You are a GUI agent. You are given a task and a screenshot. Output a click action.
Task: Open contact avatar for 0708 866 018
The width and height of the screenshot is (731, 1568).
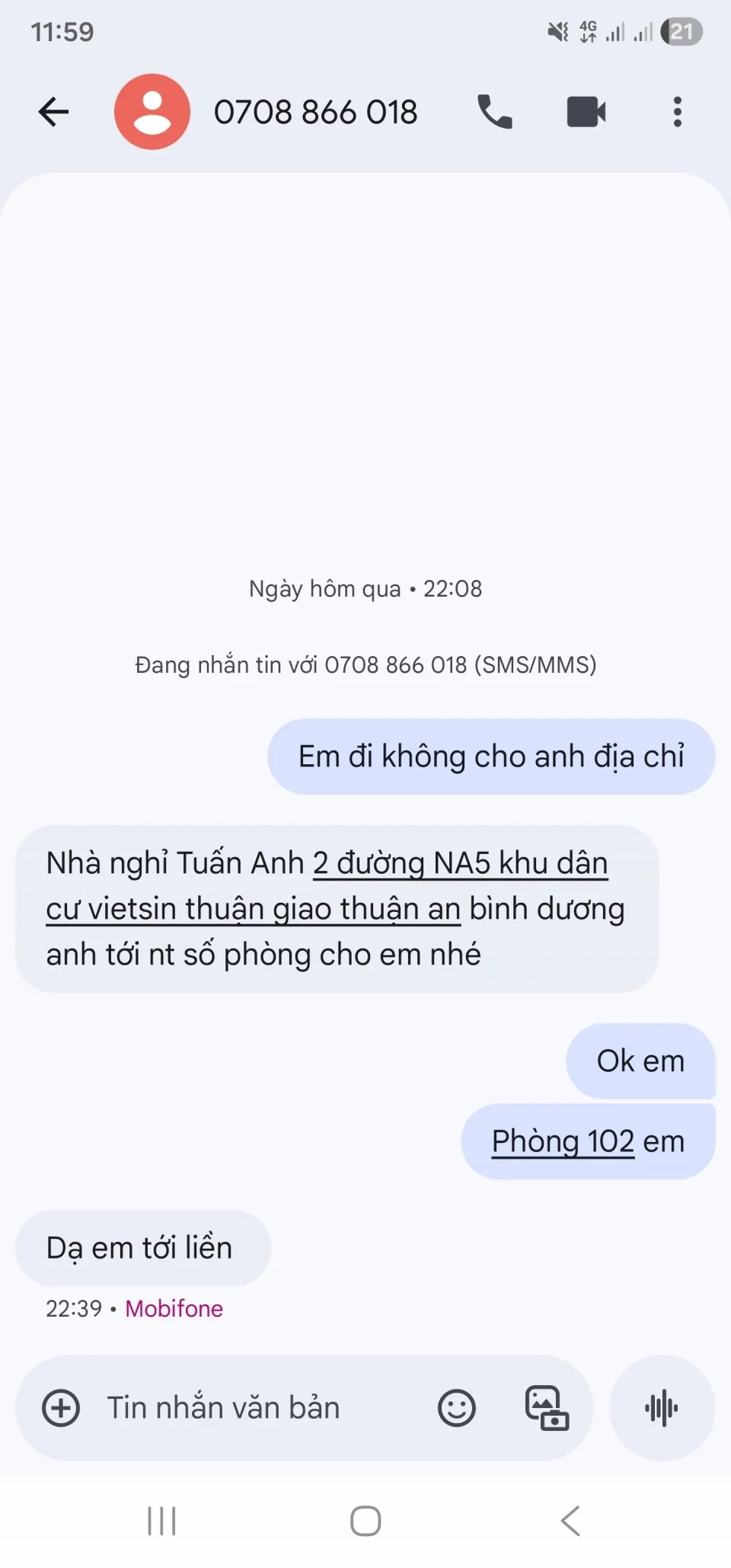pos(152,112)
